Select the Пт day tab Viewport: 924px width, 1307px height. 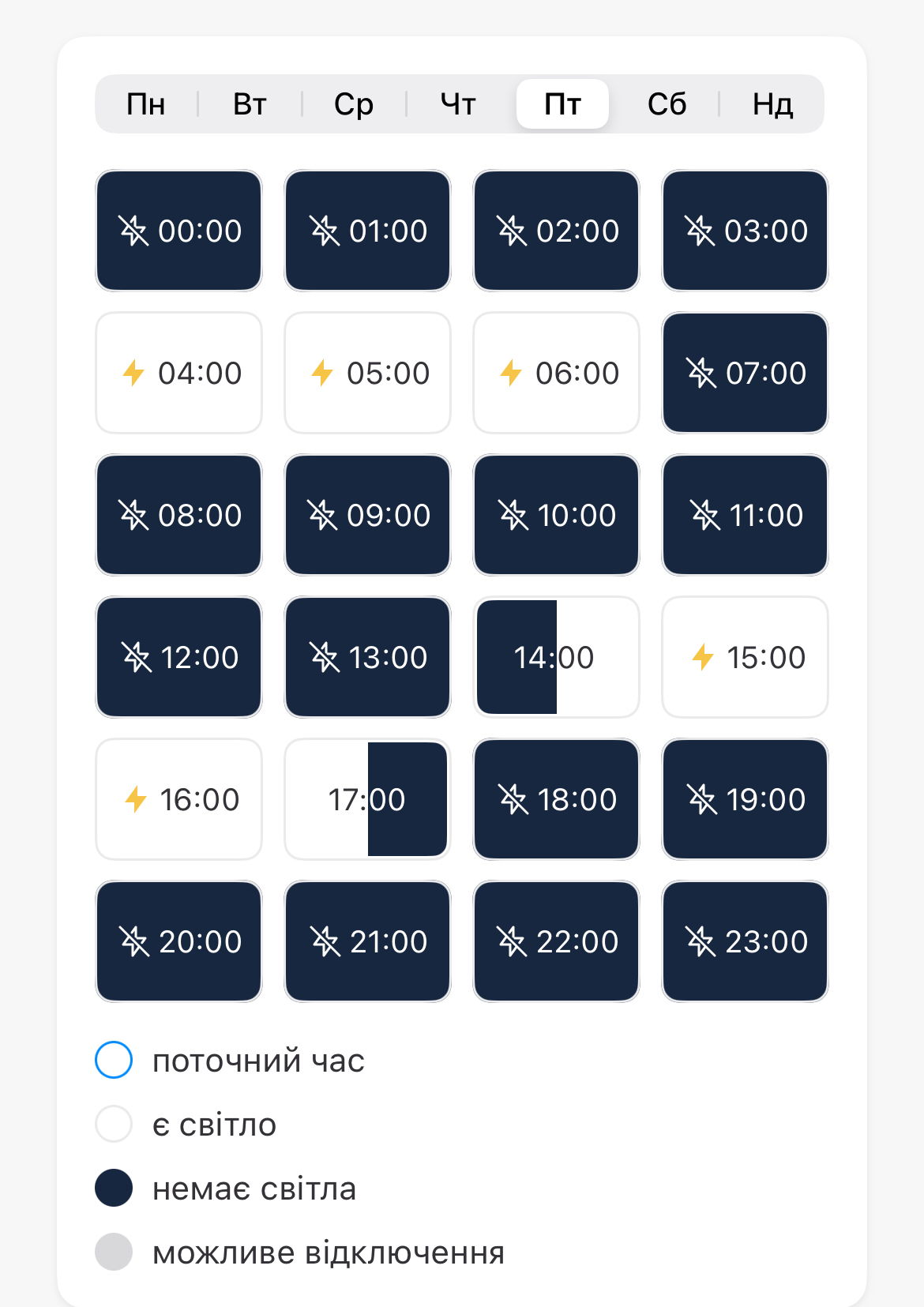[x=562, y=104]
